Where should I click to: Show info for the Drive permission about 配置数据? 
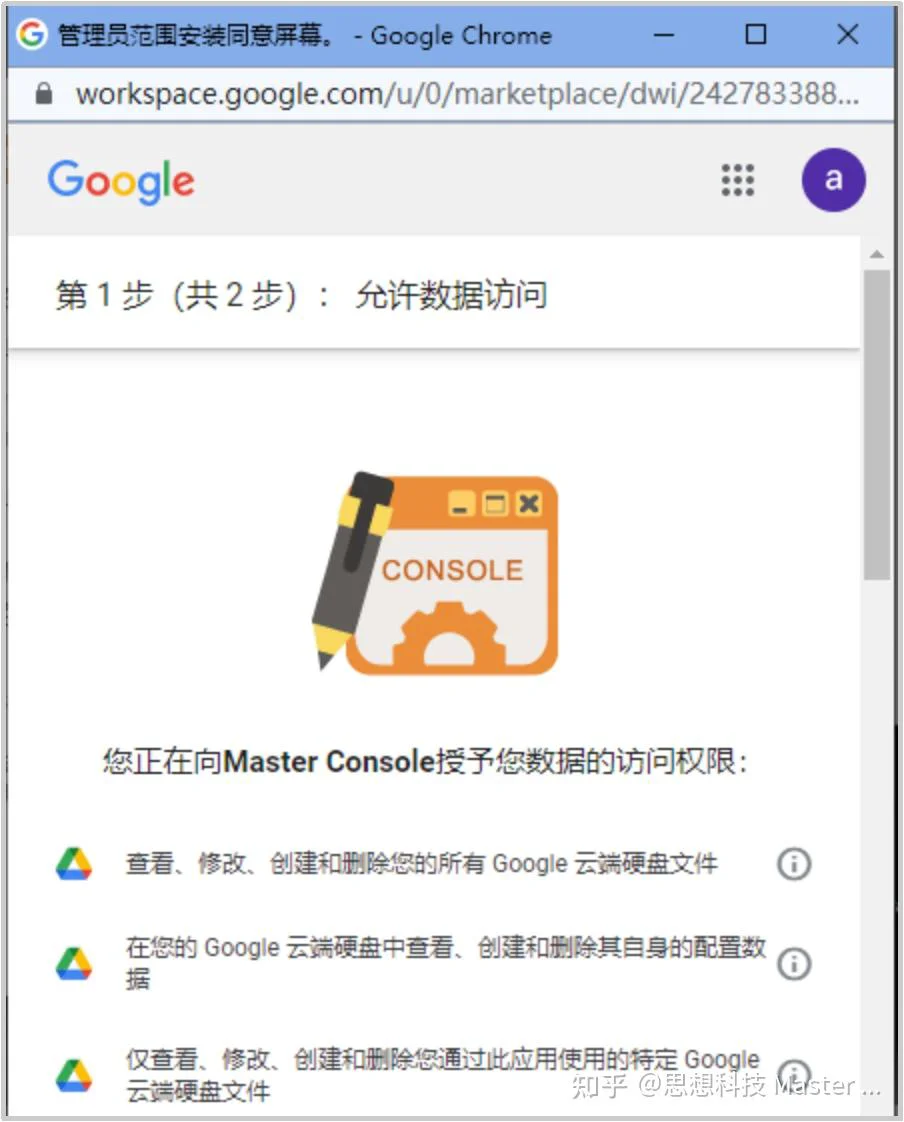(x=794, y=964)
